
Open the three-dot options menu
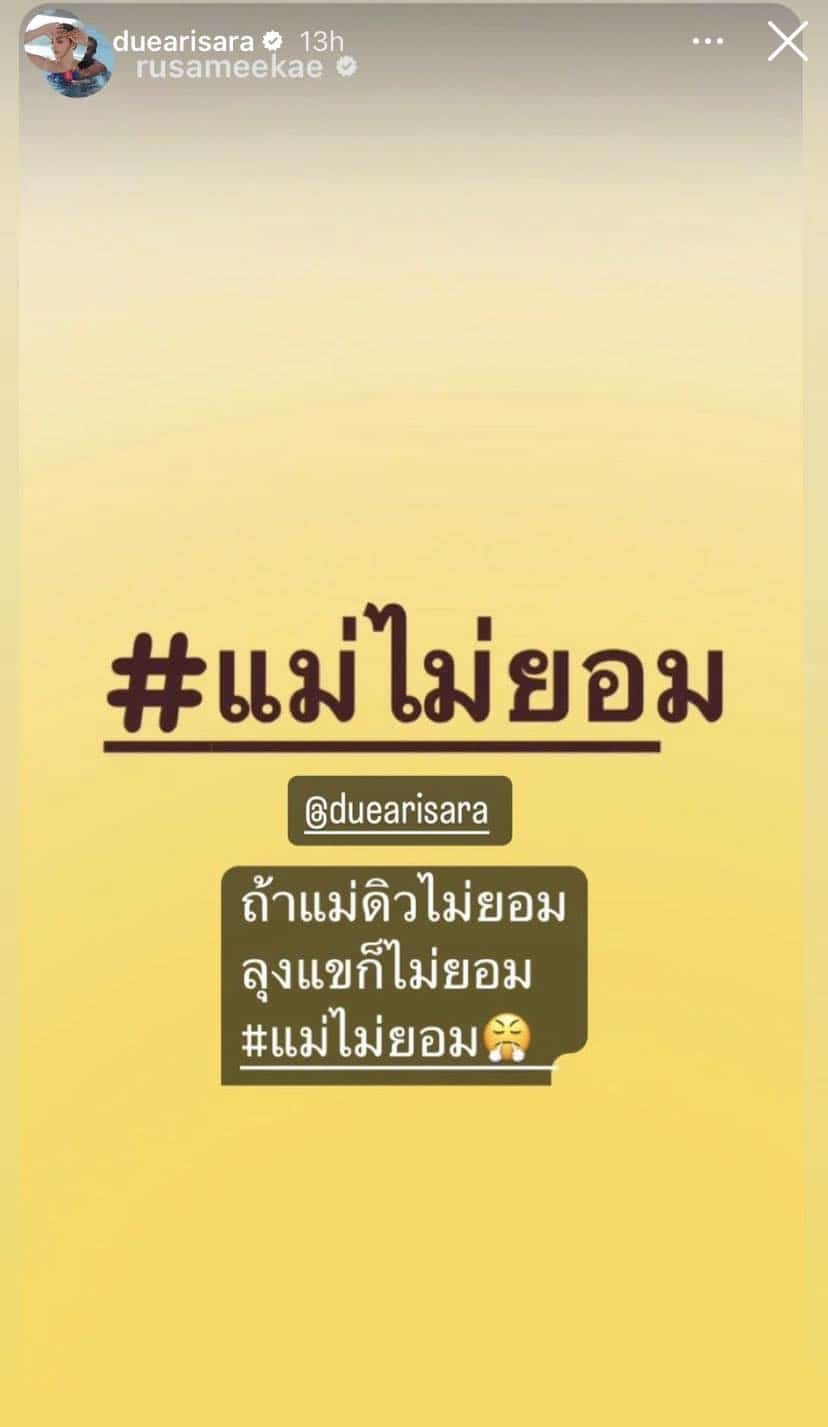[708, 42]
